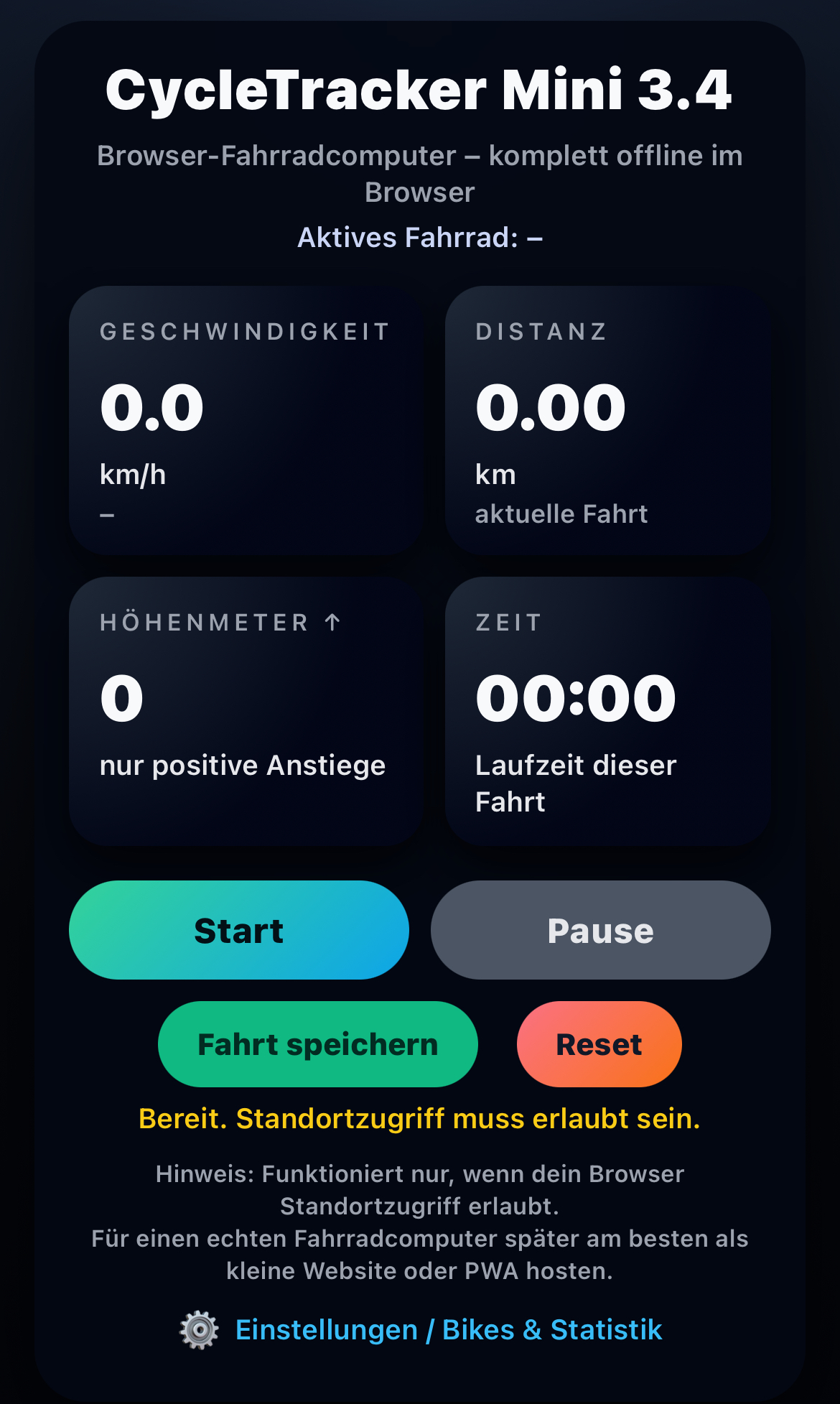The image size is (840, 1404).
Task: Click the Höhenmeter card
Action: click(244, 711)
